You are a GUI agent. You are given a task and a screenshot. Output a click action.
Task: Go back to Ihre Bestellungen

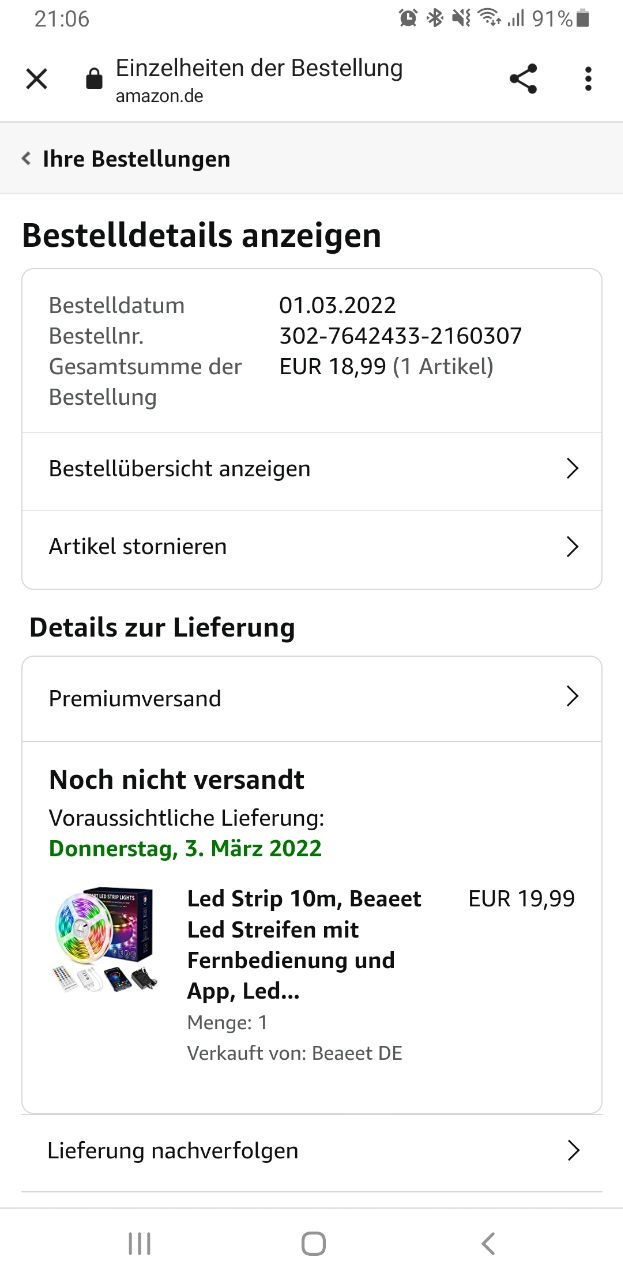[126, 159]
